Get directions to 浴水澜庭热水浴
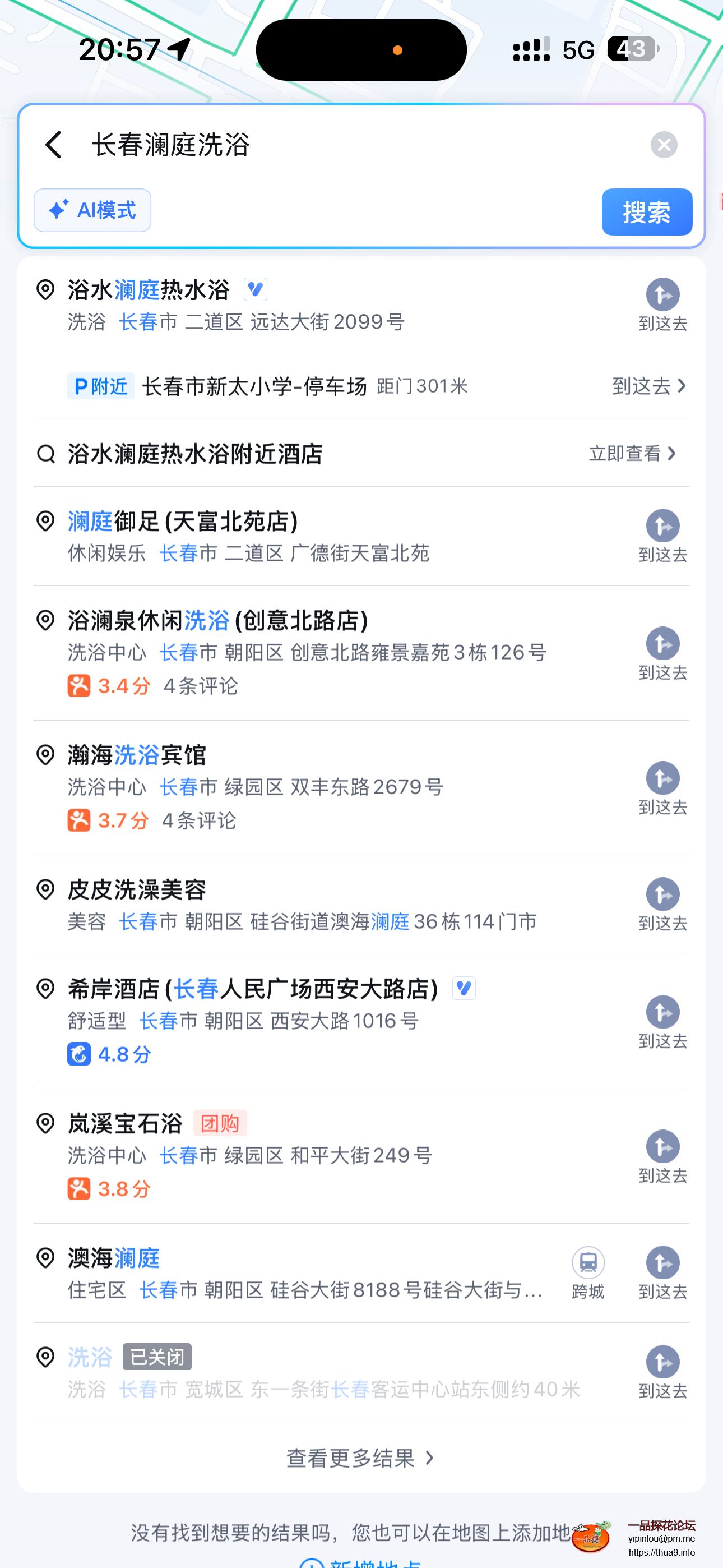Screen dimensions: 723x1568 pos(662,305)
